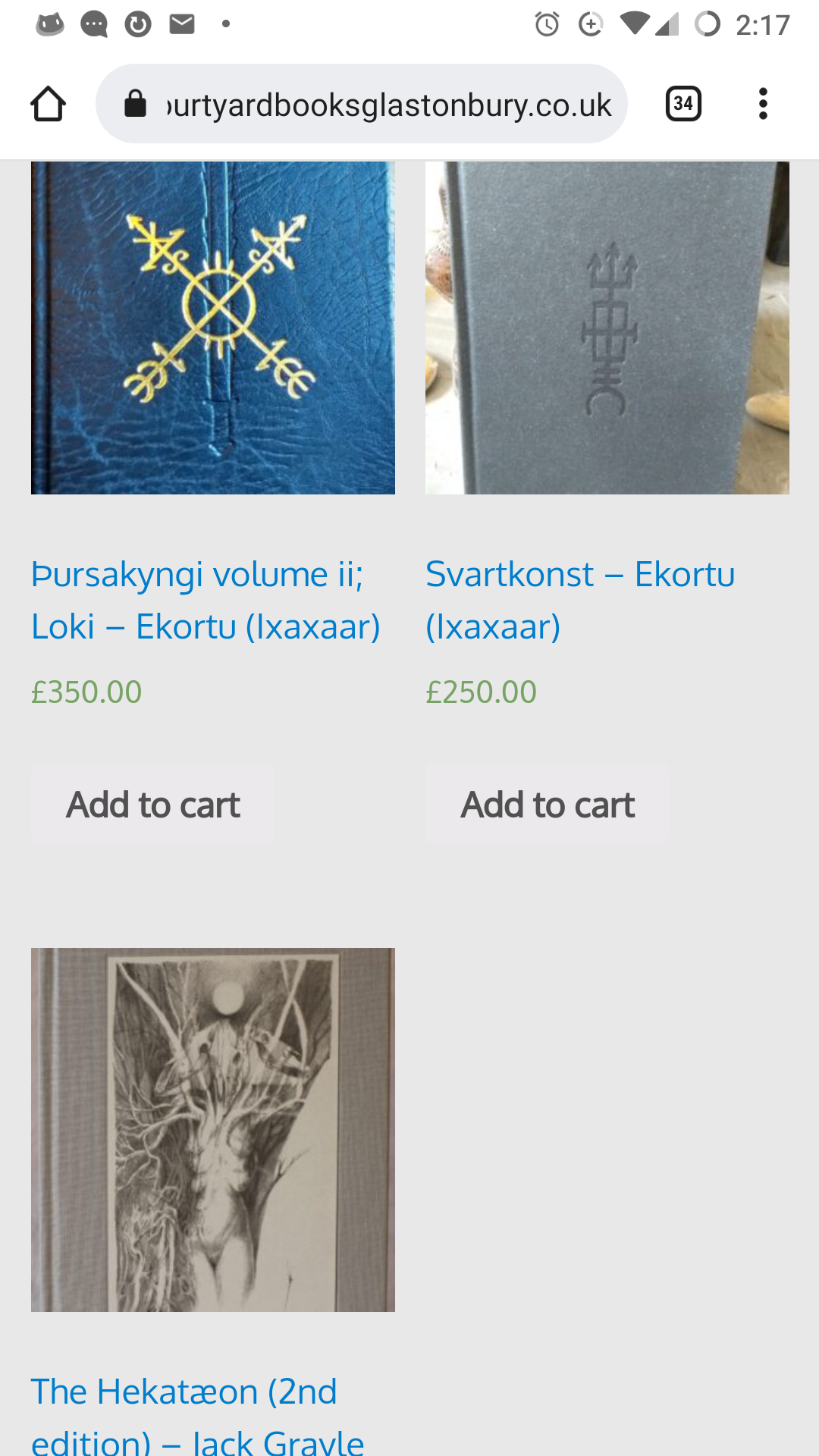The width and height of the screenshot is (819, 1456).
Task: Add Þursakyngi volume ii to cart
Action: coord(153,805)
